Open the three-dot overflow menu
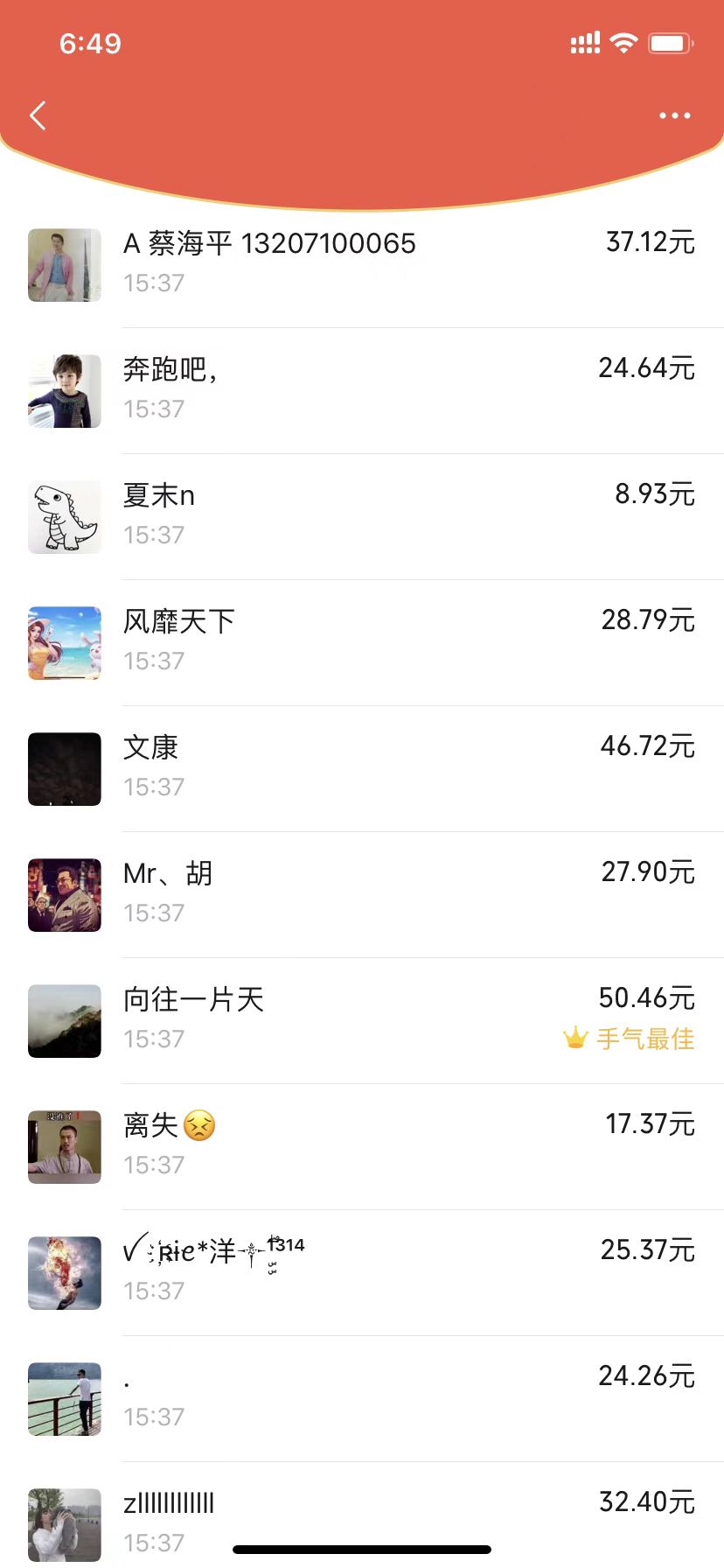 (674, 115)
